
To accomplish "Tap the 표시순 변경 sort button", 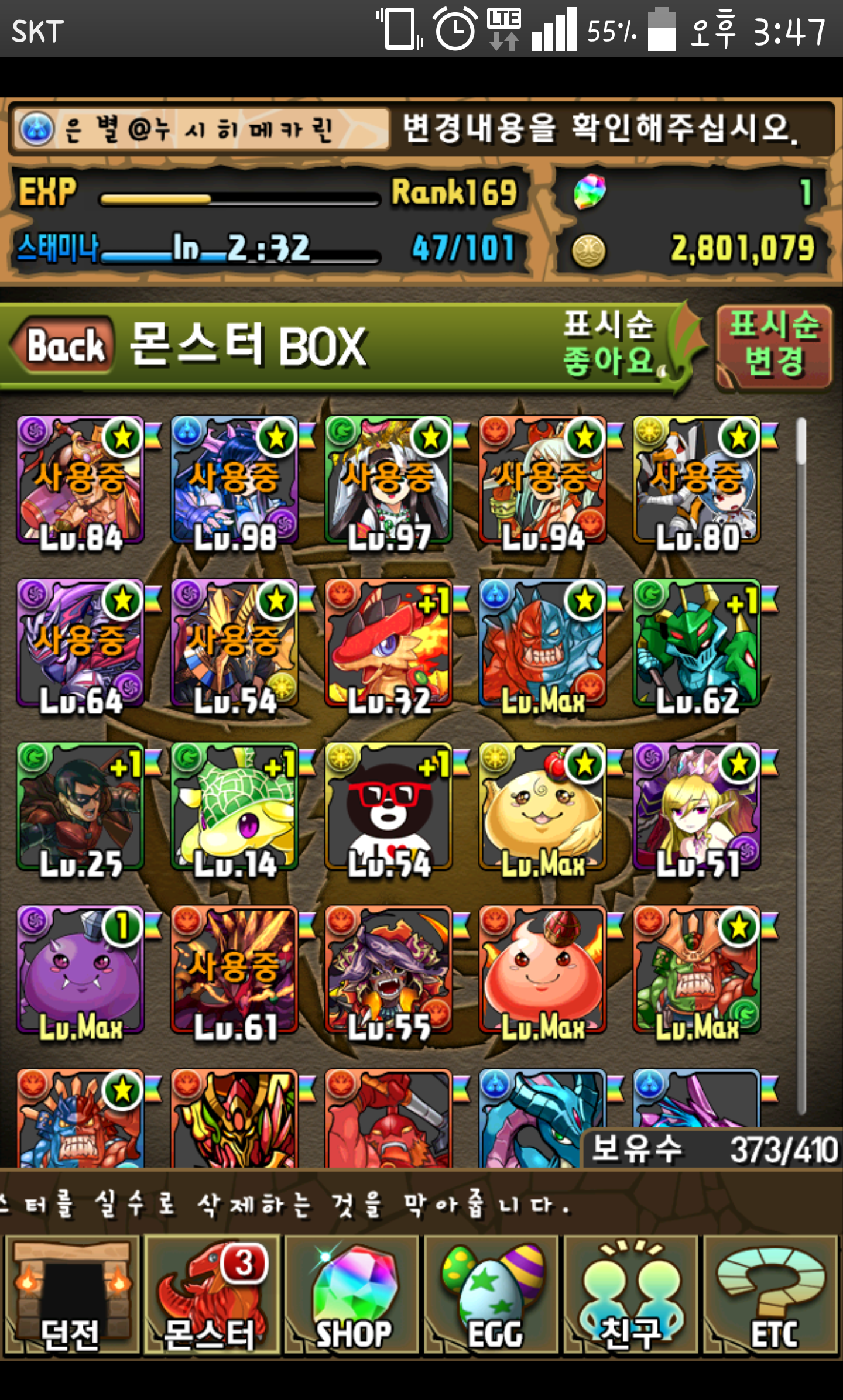I will tap(774, 345).
